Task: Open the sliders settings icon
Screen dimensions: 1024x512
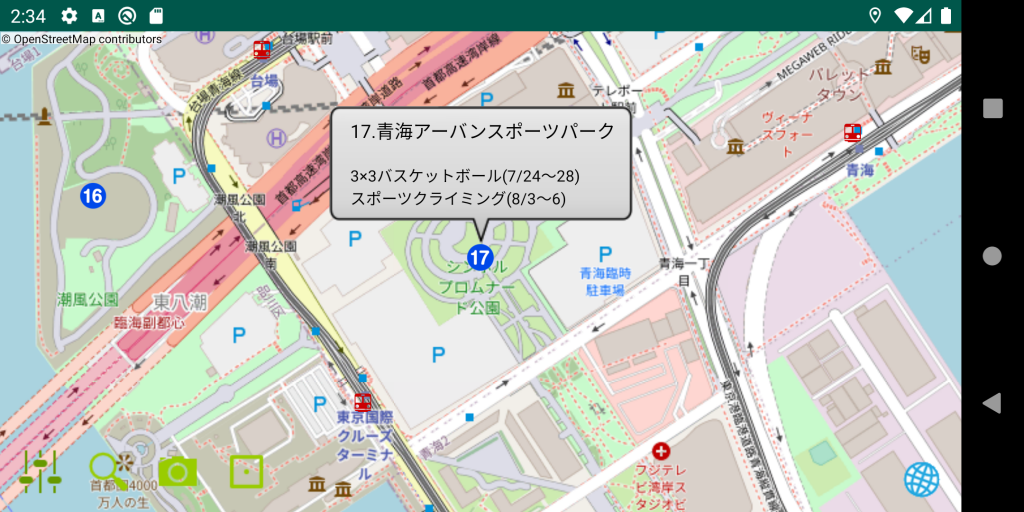Action: 40,471
